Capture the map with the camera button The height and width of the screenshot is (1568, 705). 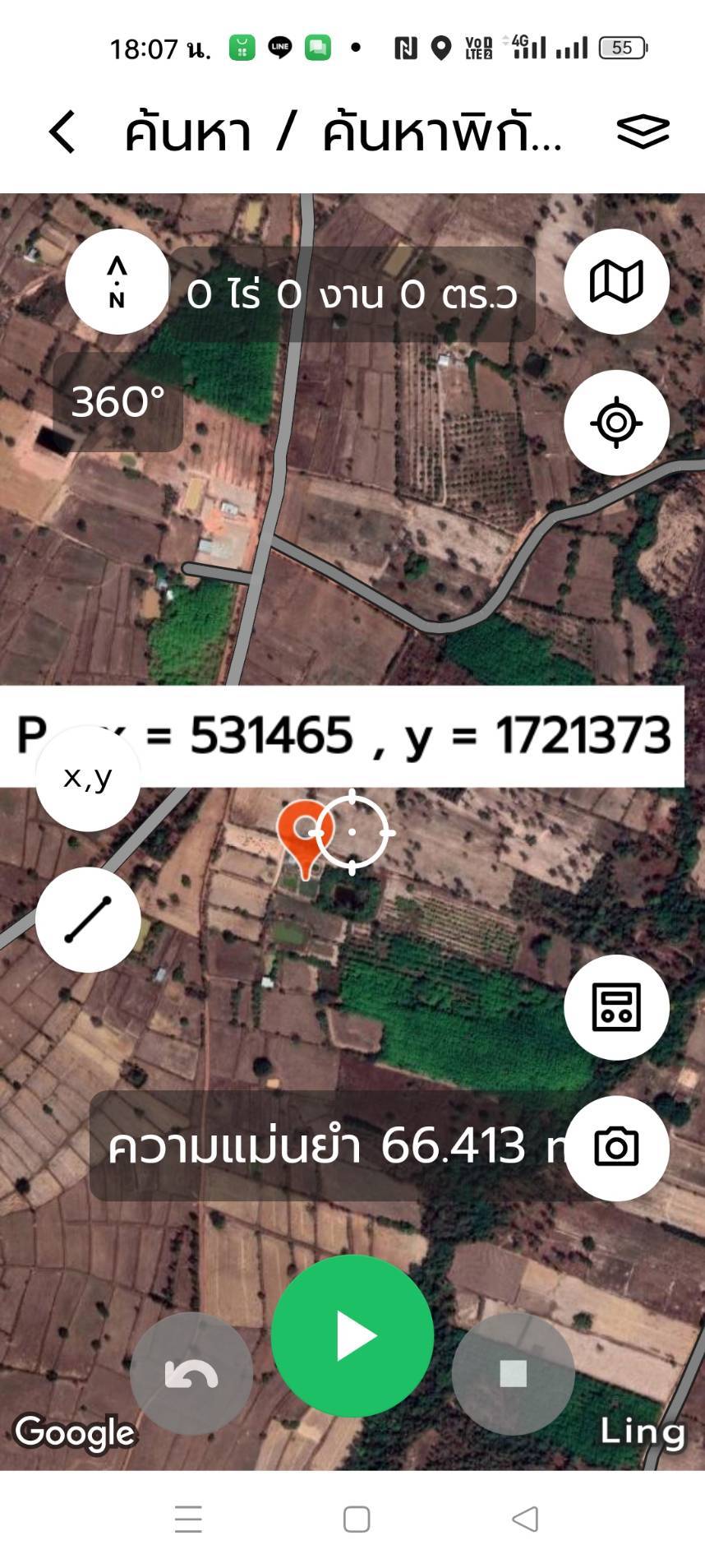[x=616, y=1148]
